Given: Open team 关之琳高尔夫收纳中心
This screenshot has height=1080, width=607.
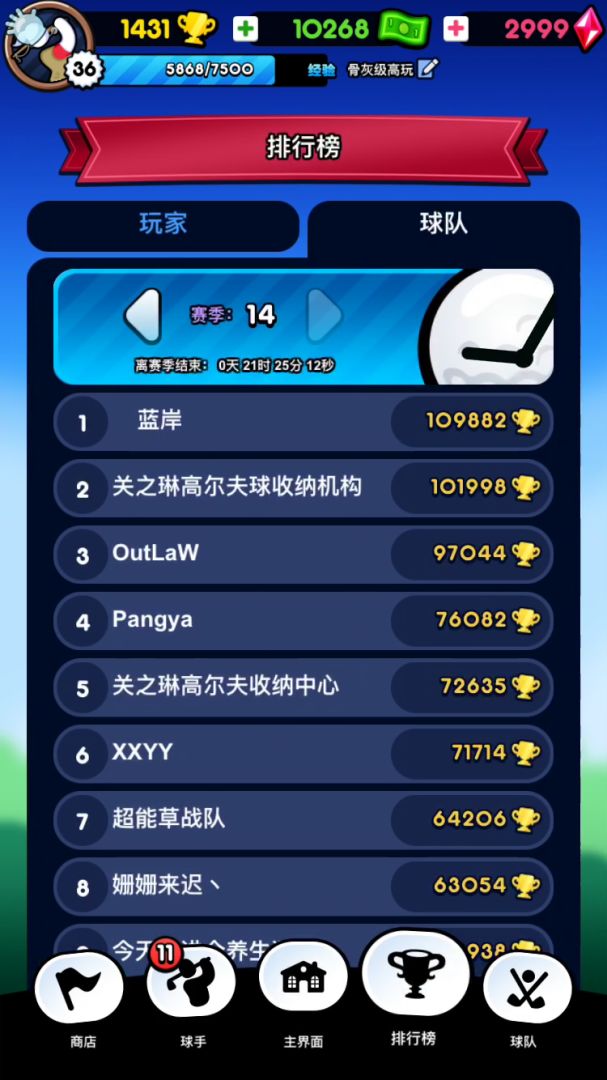Looking at the screenshot, I should point(303,687).
